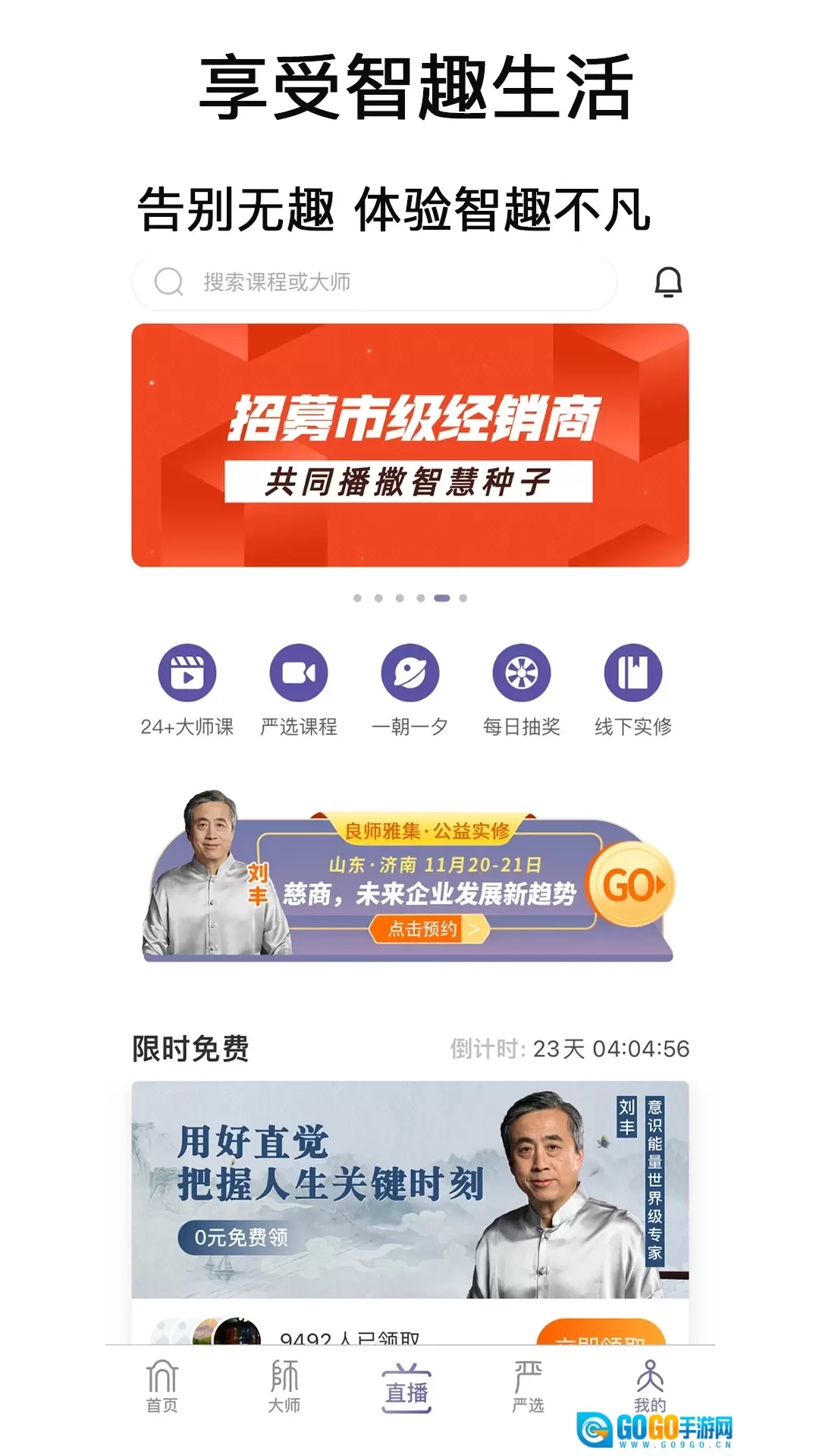Screen dimensions: 819x1456
Task: Open the notification bell
Action: point(669,281)
